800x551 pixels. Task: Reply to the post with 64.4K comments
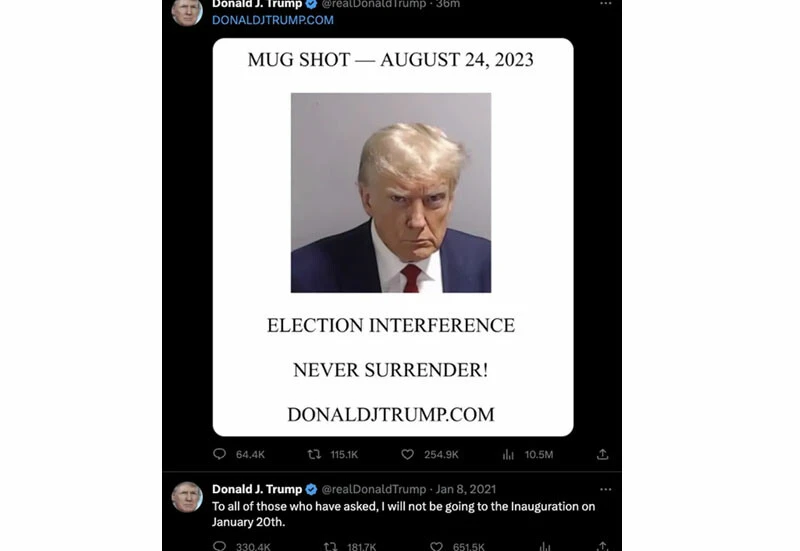point(220,454)
